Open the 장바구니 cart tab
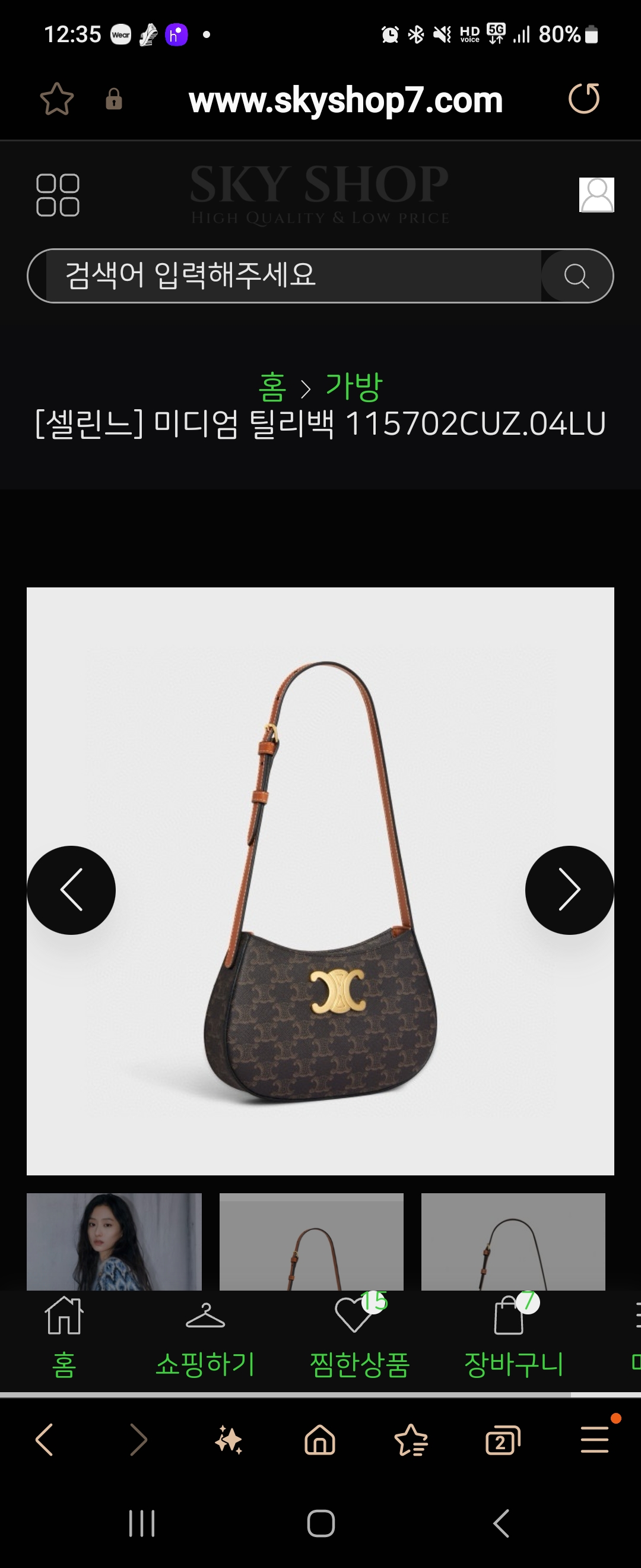641x1568 pixels. tap(514, 1333)
